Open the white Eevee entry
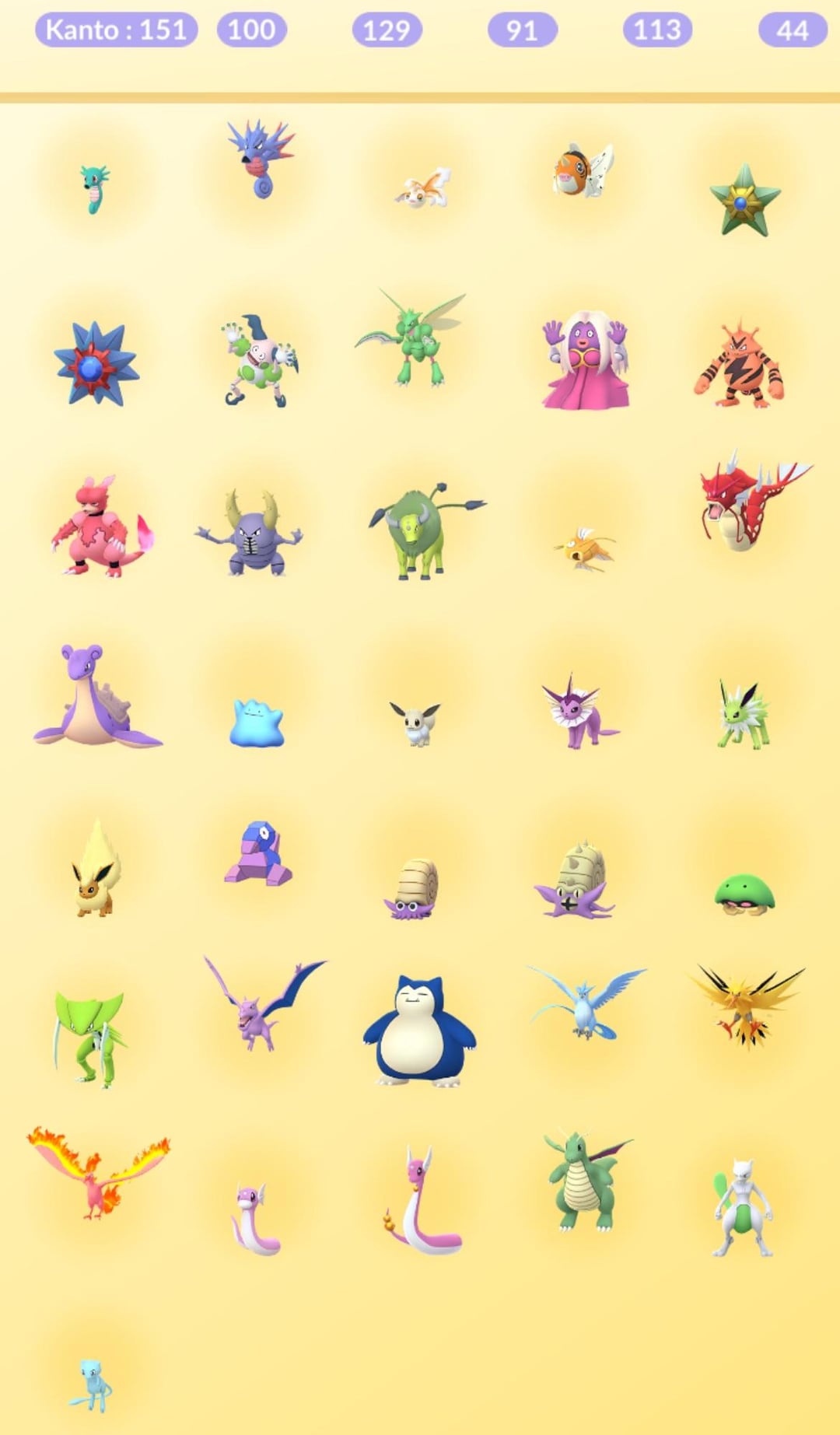840x1435 pixels. point(415,723)
